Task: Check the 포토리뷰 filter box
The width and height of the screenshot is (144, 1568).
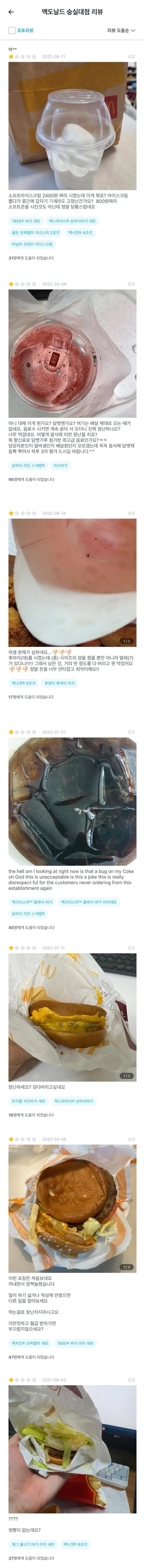Action: pos(12,31)
